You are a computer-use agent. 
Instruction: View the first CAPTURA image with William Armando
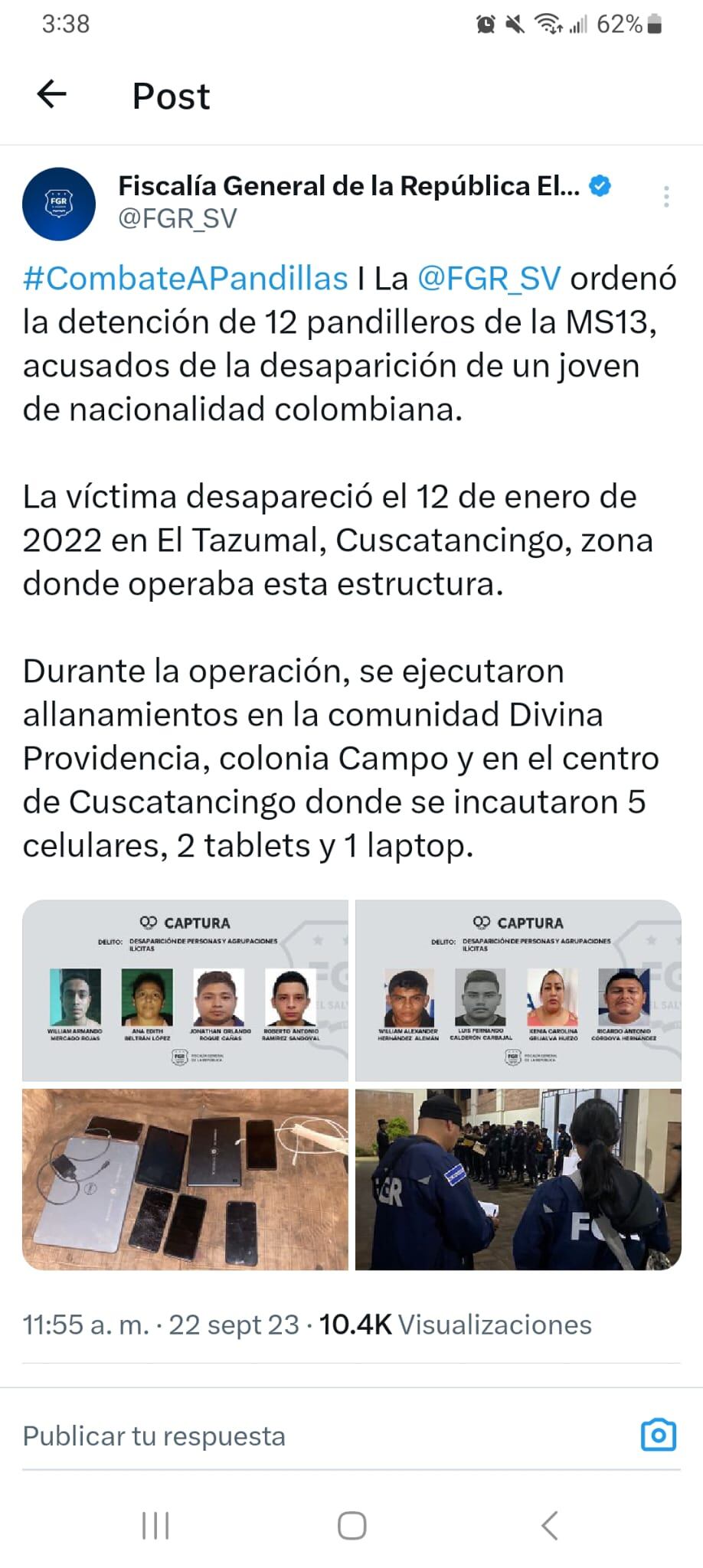185,989
